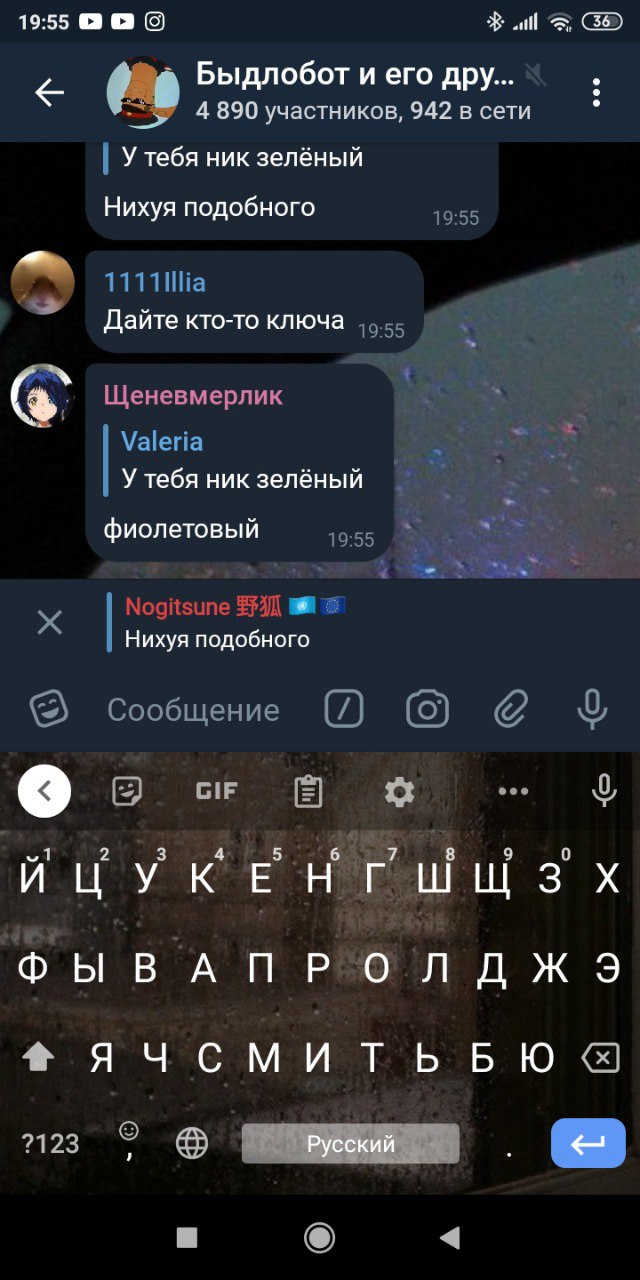Open the camera to take a photo
The height and width of the screenshot is (1280, 640).
[x=427, y=710]
